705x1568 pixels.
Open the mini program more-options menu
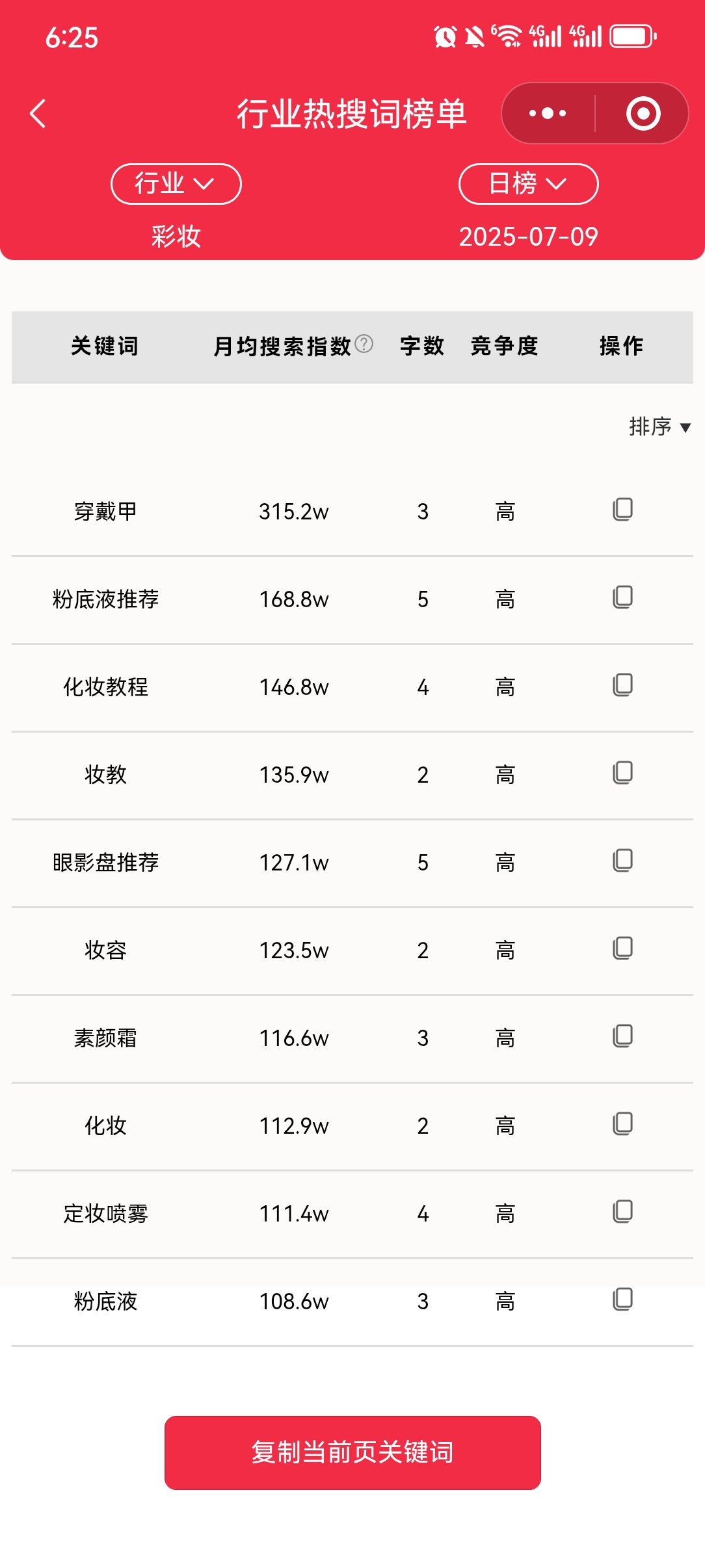coord(548,114)
